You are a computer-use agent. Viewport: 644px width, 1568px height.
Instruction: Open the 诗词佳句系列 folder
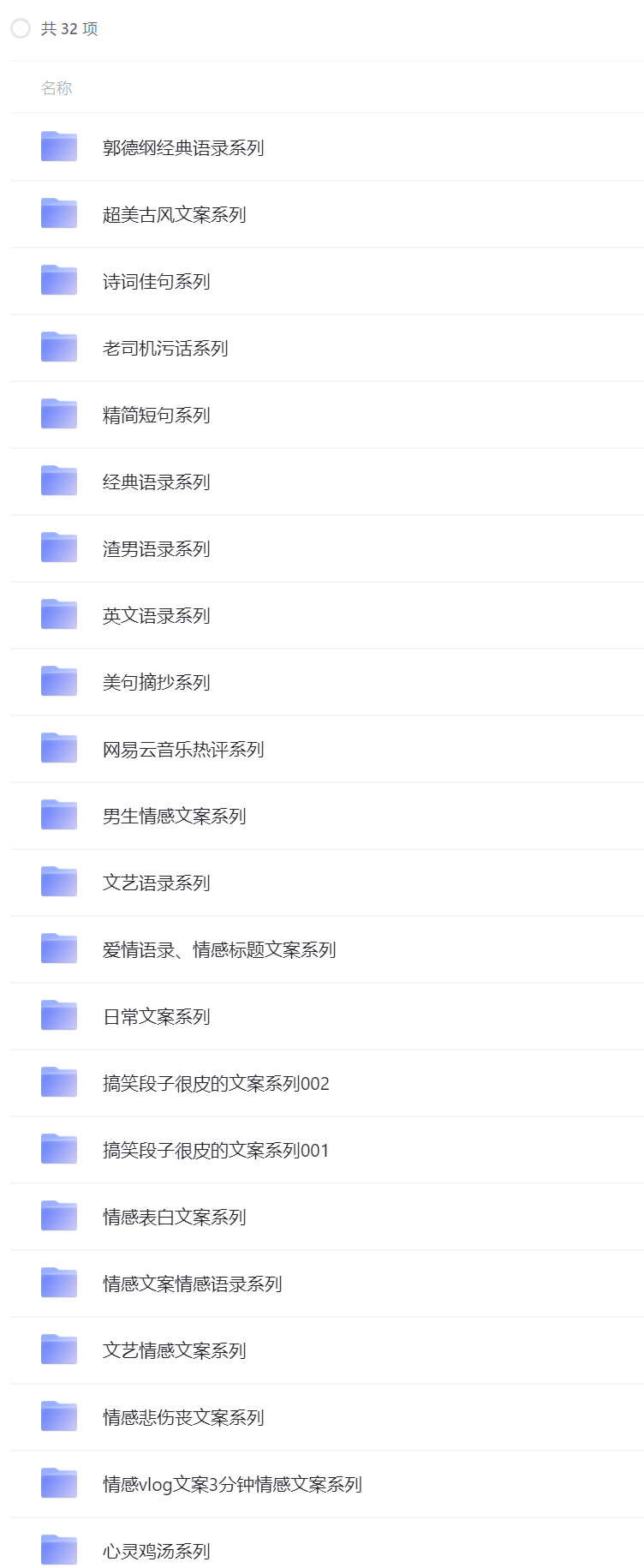(x=156, y=281)
